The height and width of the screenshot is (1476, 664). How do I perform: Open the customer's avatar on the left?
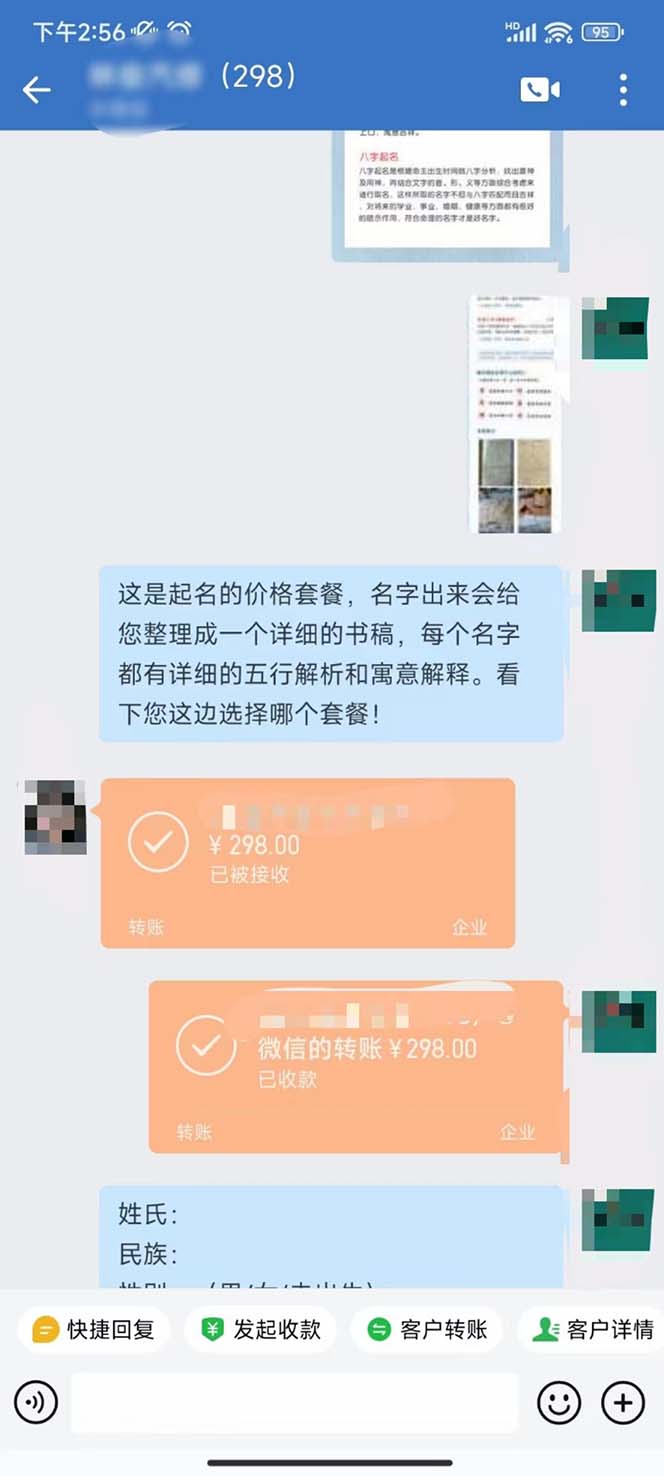tap(55, 817)
